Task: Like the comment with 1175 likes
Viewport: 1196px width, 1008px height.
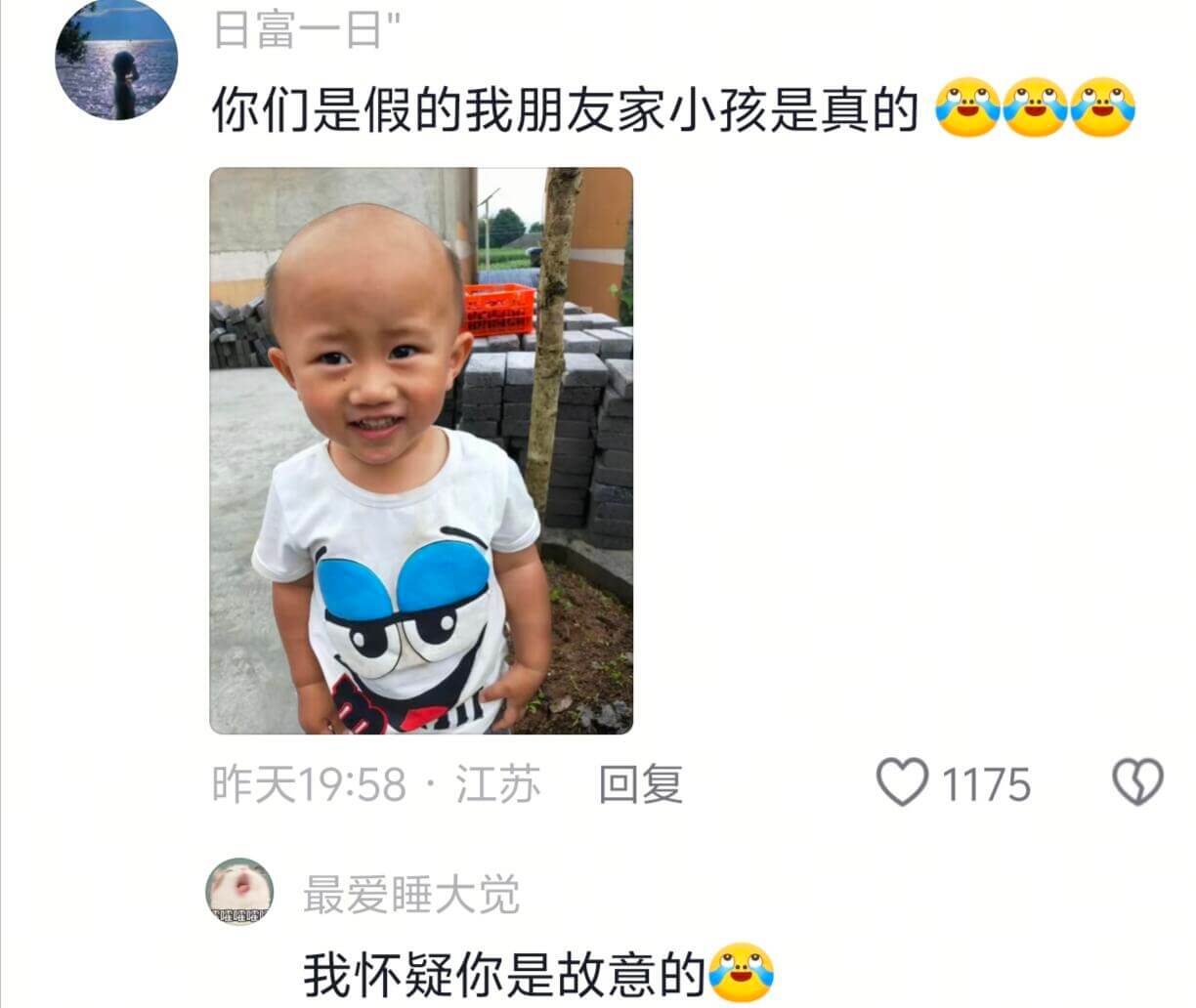Action: [902, 782]
